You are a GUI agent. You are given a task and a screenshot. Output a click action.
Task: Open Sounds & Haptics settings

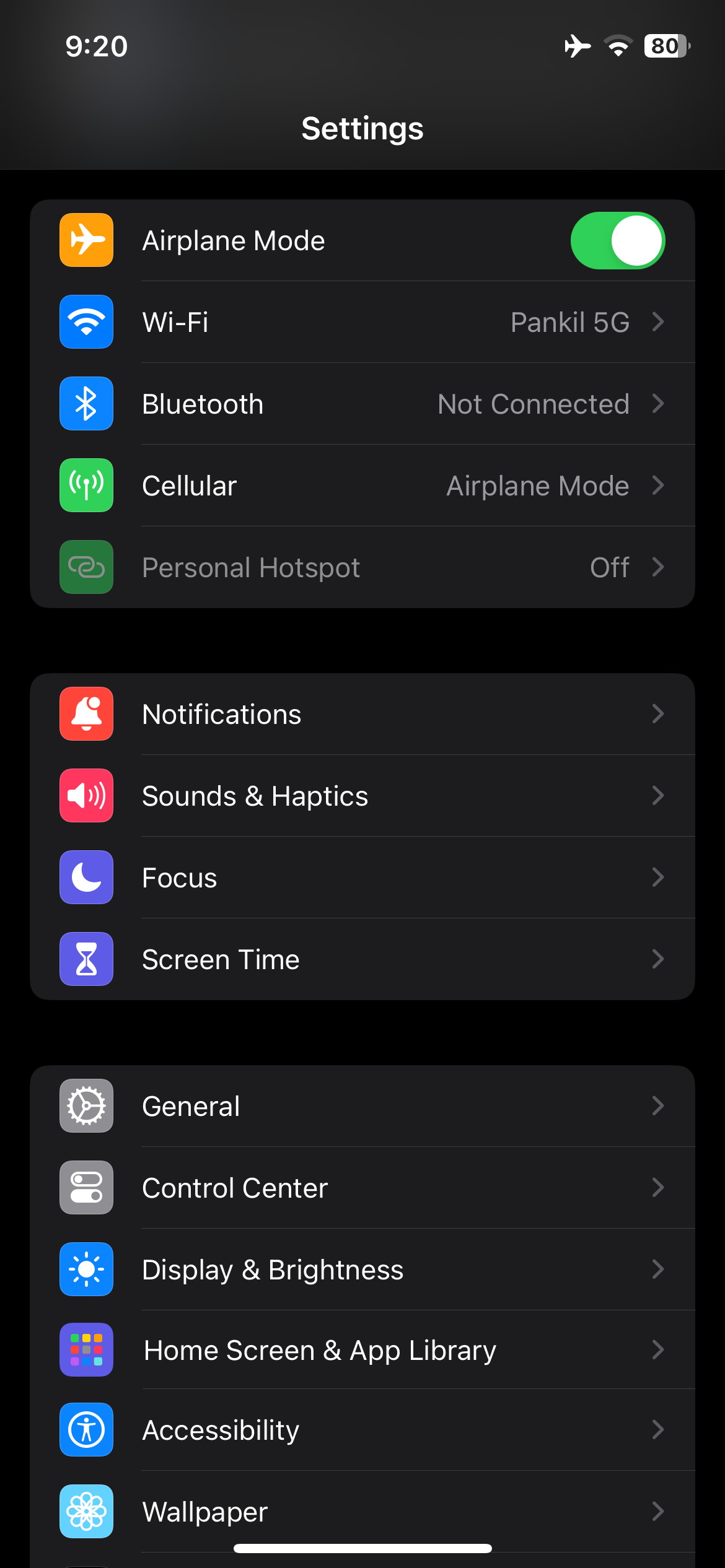click(362, 796)
